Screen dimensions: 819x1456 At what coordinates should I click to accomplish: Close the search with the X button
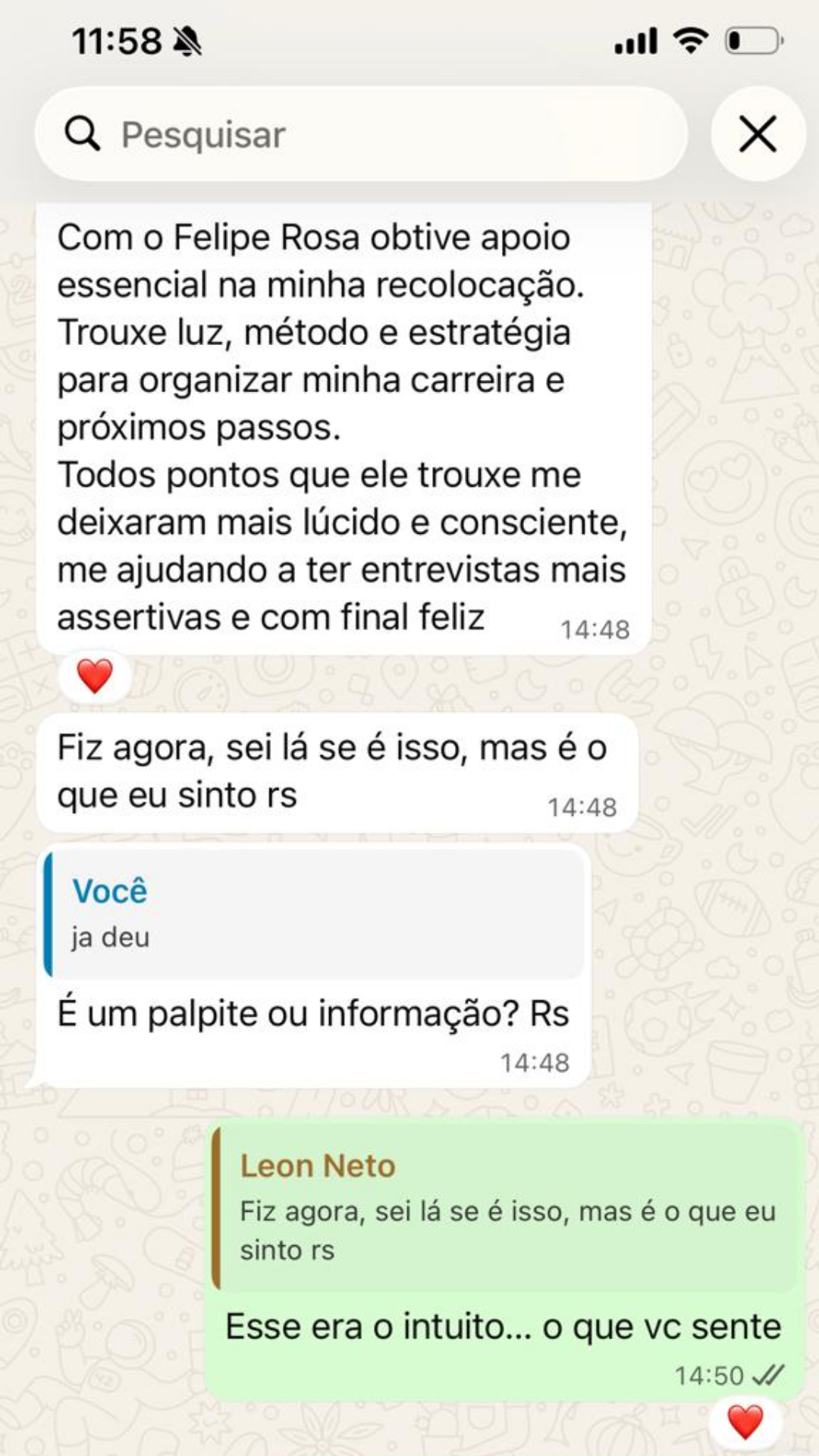point(758,134)
